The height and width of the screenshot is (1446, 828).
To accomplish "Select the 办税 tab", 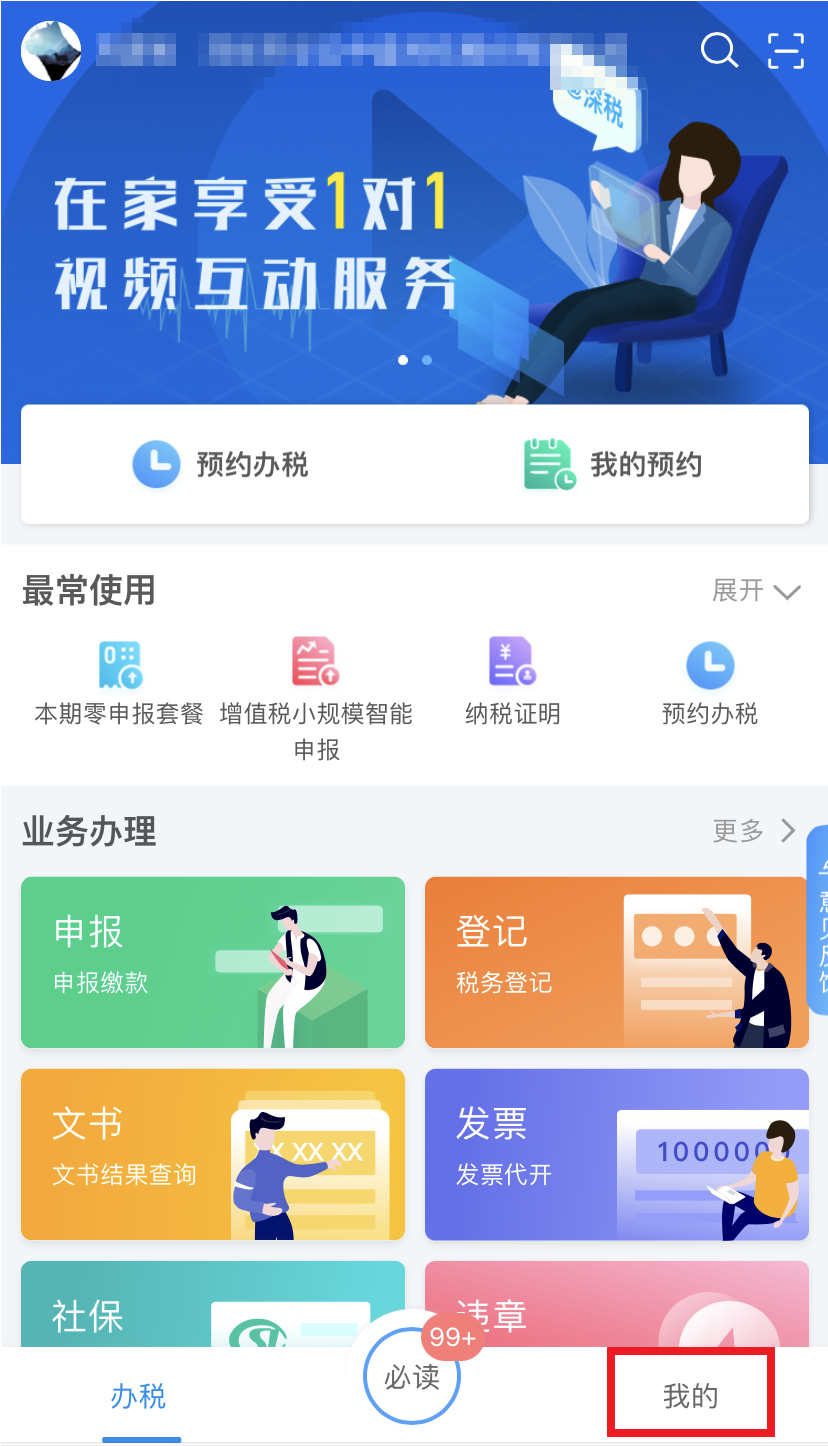I will click(x=138, y=1396).
